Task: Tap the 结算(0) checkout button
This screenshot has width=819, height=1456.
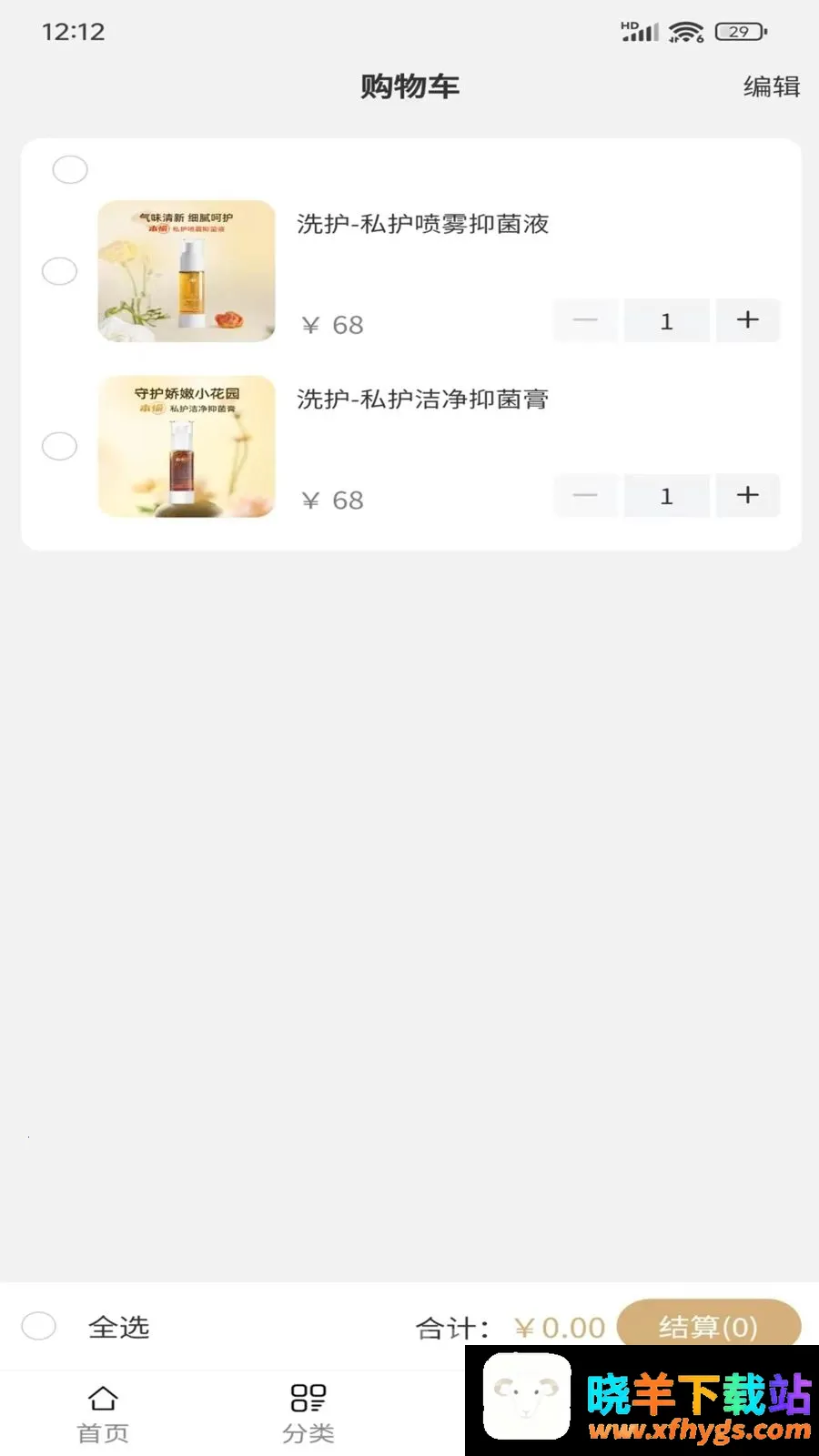Action: [x=709, y=1324]
